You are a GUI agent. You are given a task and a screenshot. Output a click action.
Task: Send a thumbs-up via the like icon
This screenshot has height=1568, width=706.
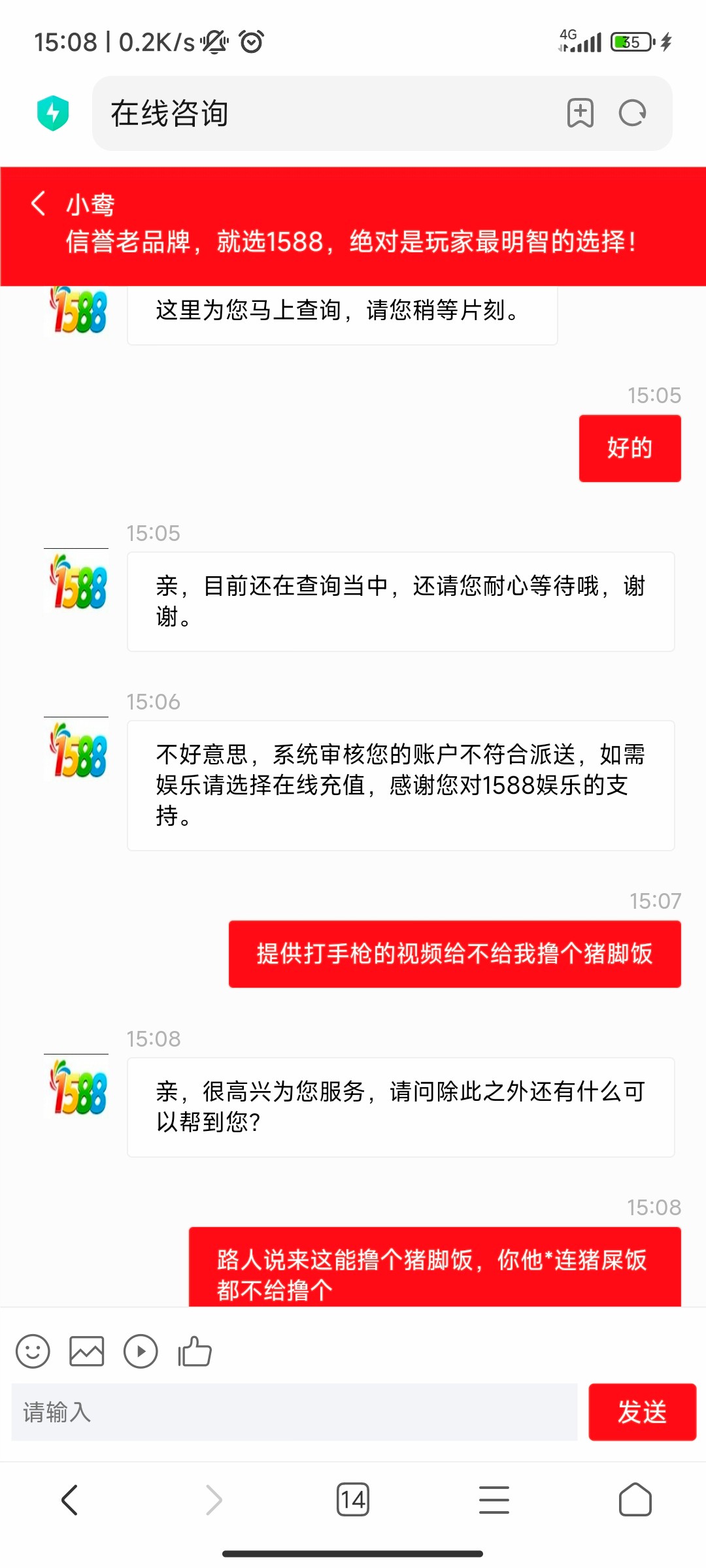point(194,1350)
